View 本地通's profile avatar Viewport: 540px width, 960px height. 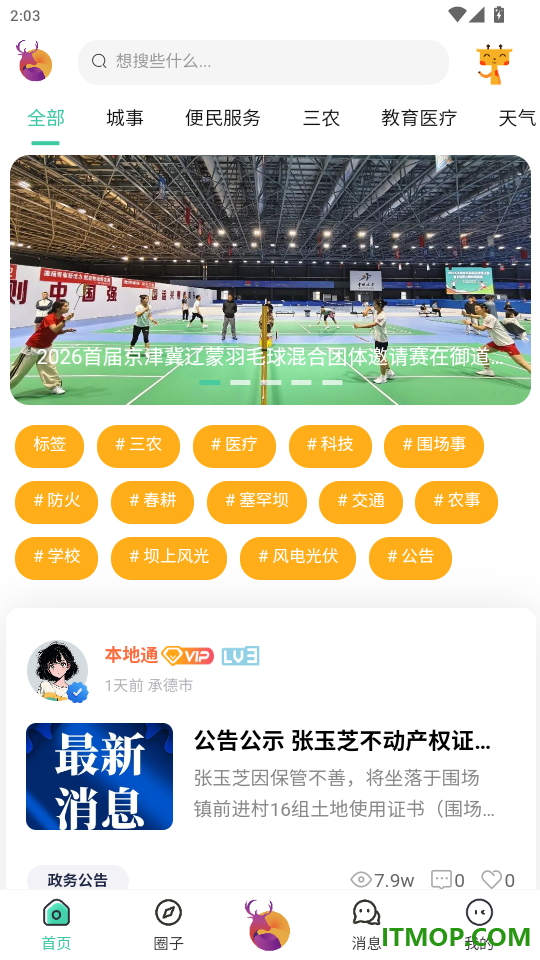pyautogui.click(x=58, y=670)
